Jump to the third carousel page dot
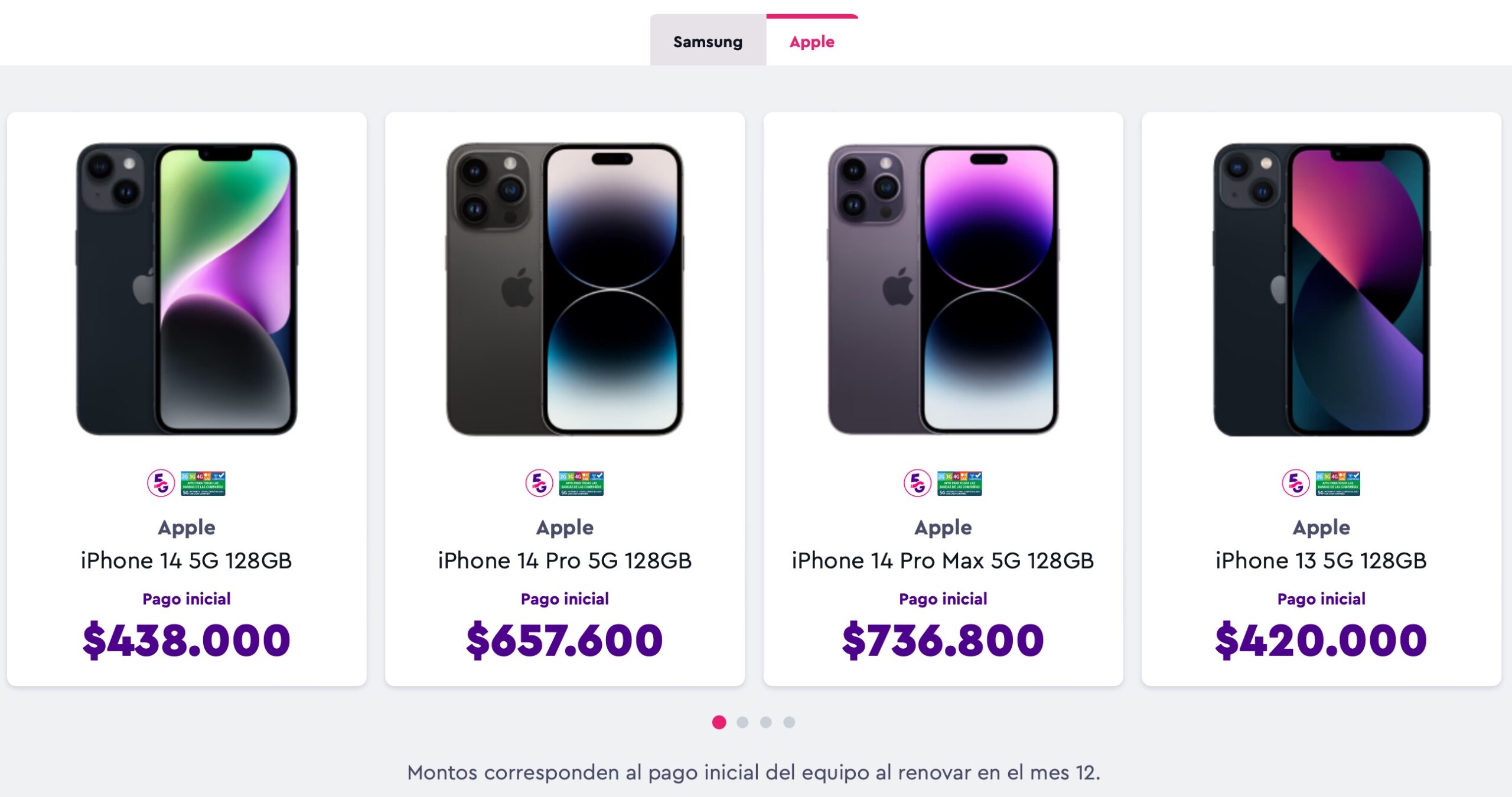Screen dimensions: 1512x797 coord(765,722)
